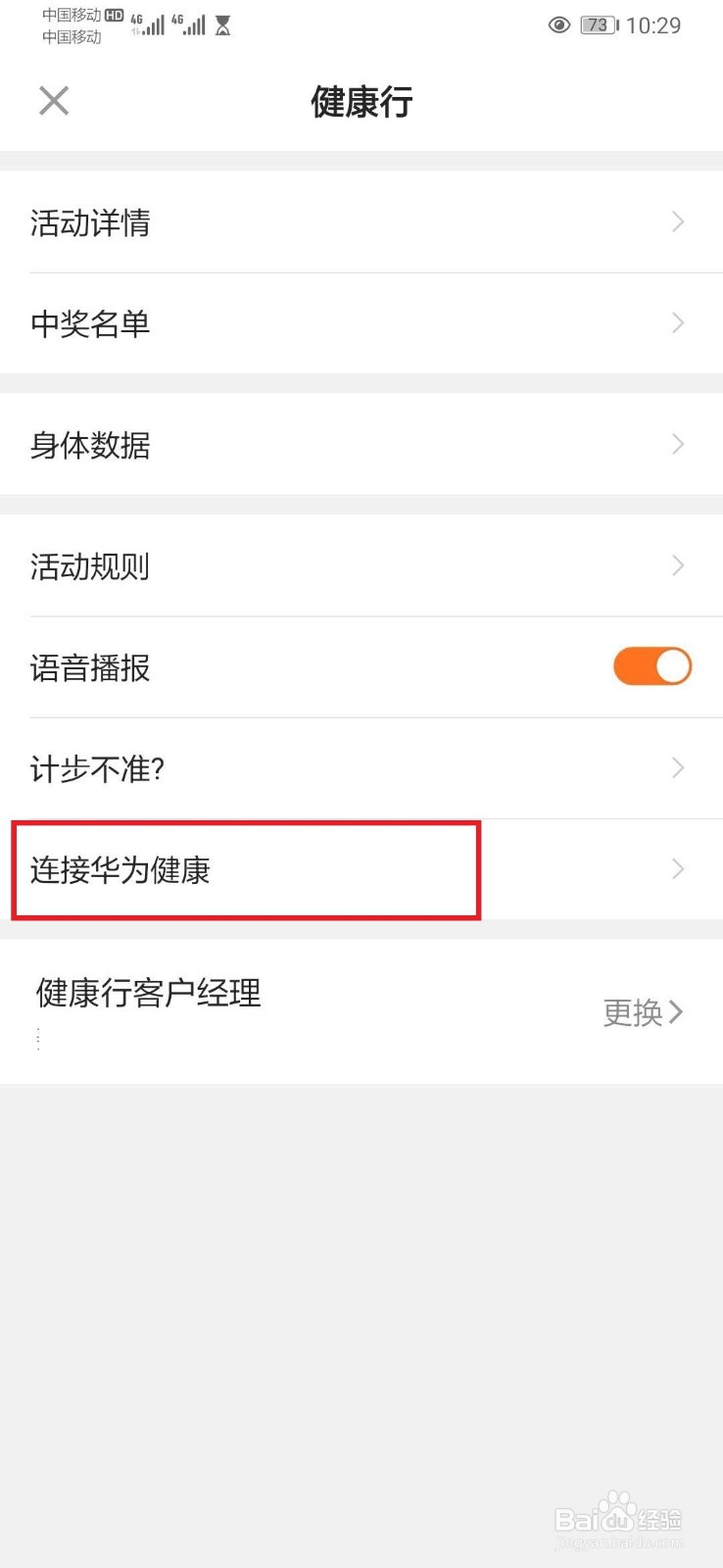Viewport: 723px width, 1568px height.
Task: Expand 活动详情 via its chevron
Action: [677, 222]
